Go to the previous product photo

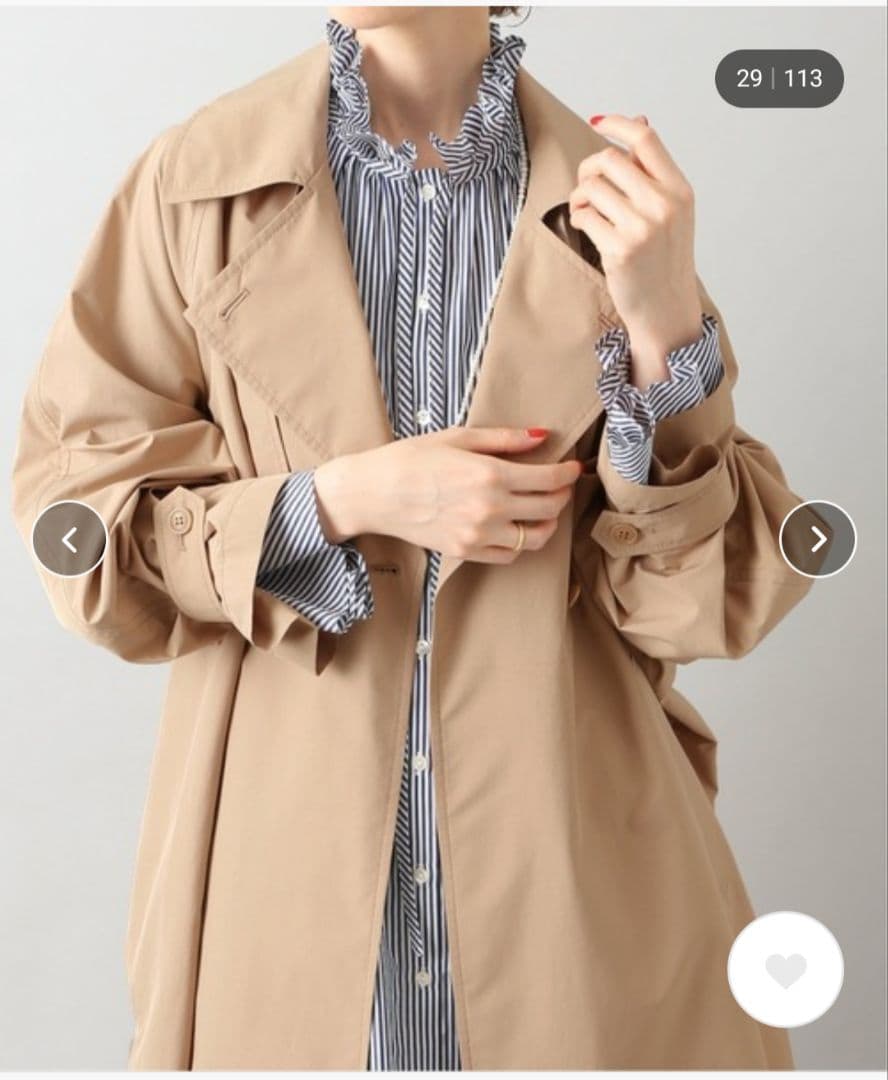(x=69, y=539)
